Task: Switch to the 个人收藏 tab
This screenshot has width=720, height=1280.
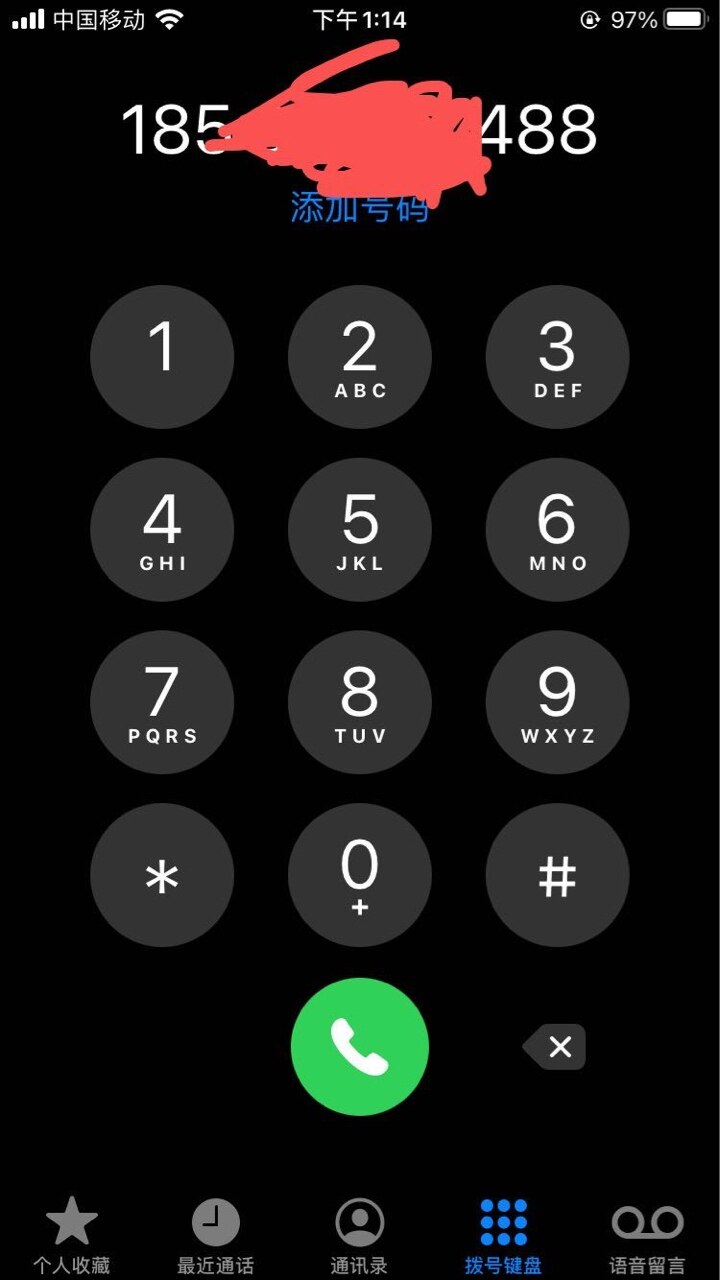Action: coord(72,1235)
